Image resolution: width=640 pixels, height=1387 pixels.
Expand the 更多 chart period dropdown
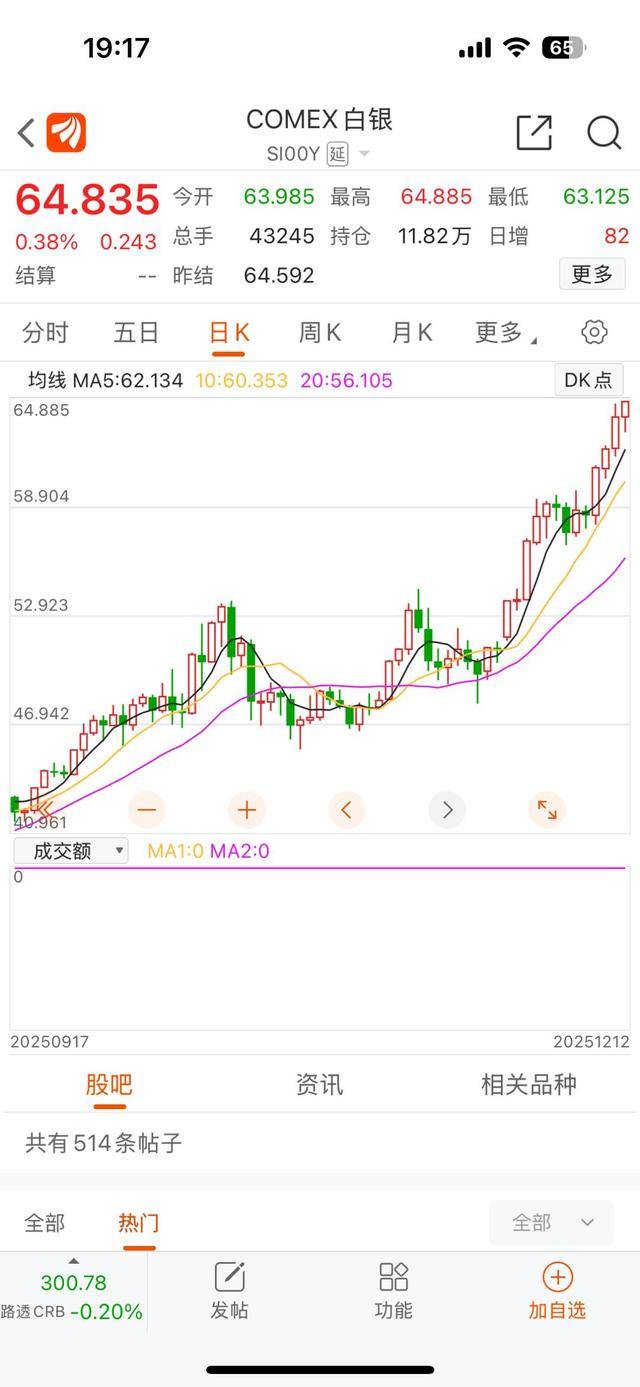(504, 333)
